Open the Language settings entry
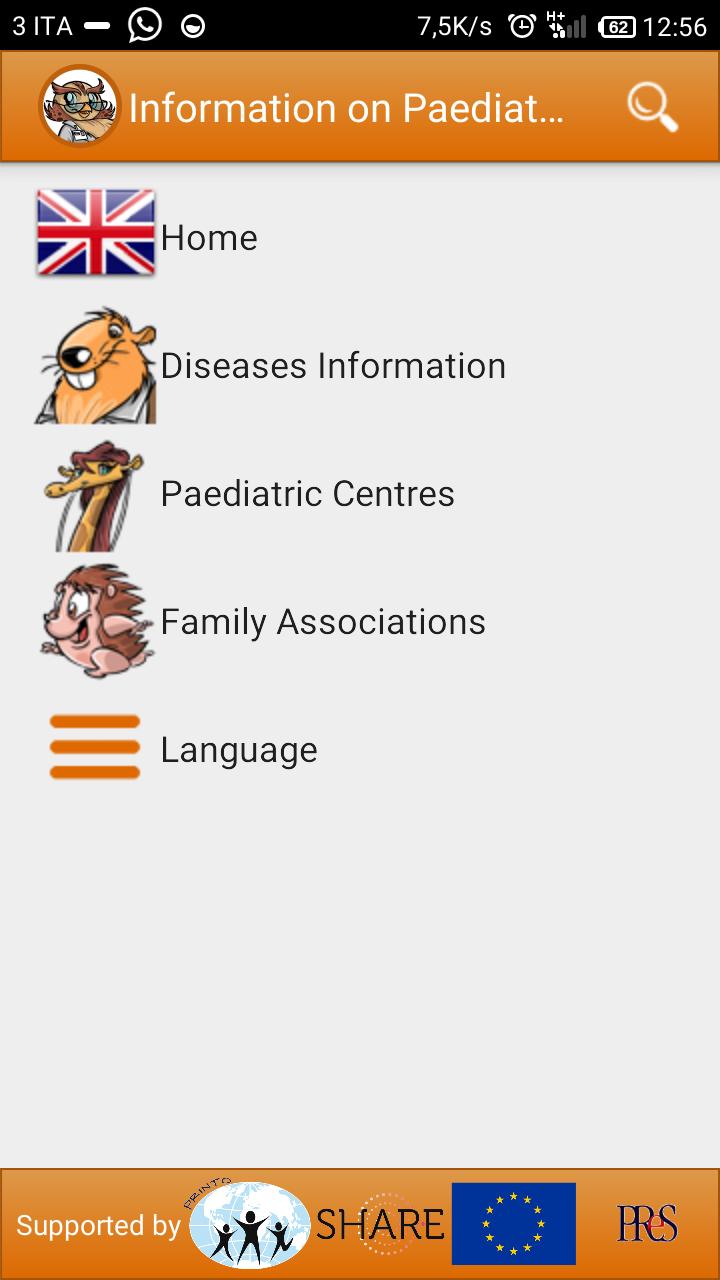720x1280 pixels. tap(238, 748)
